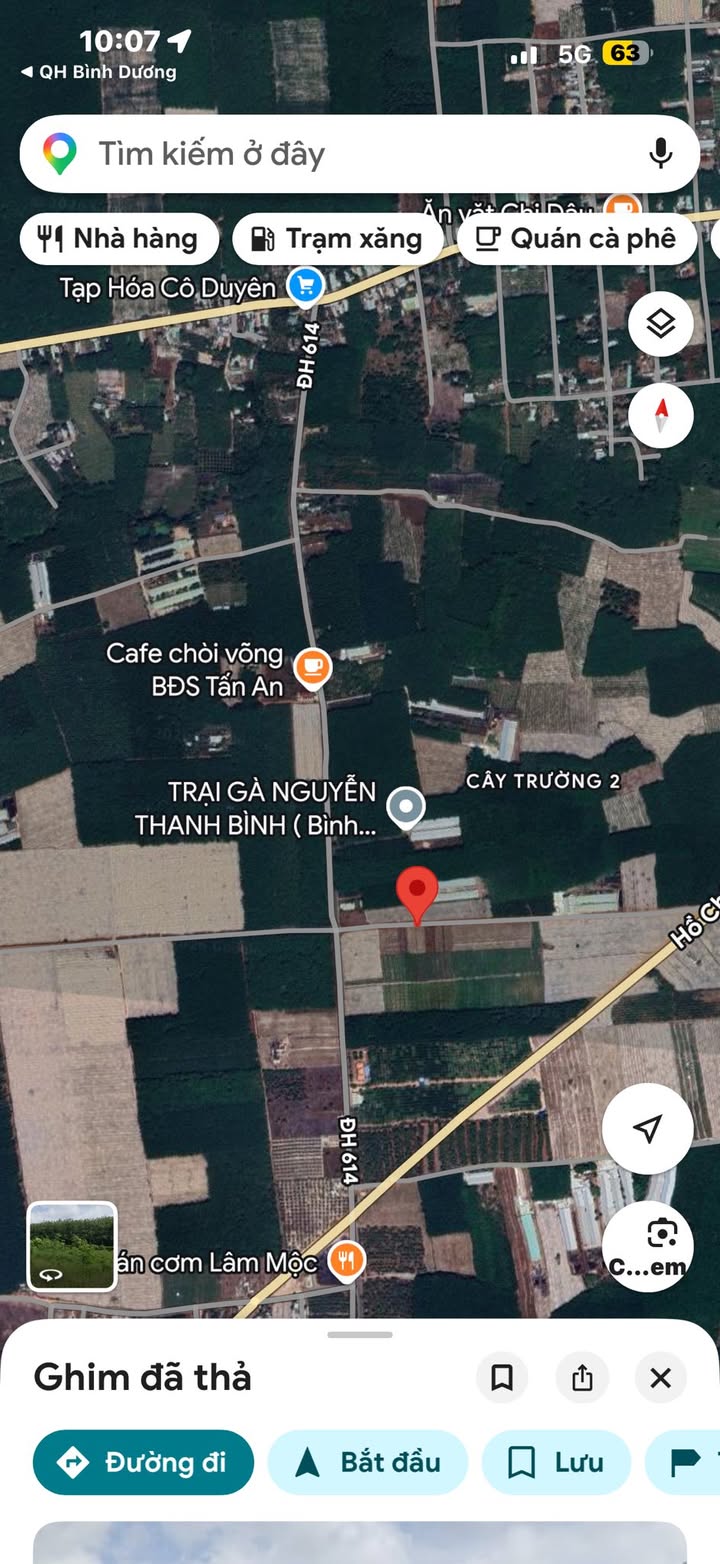Image resolution: width=720 pixels, height=1564 pixels.
Task: Center the map on my location
Action: (x=648, y=1129)
